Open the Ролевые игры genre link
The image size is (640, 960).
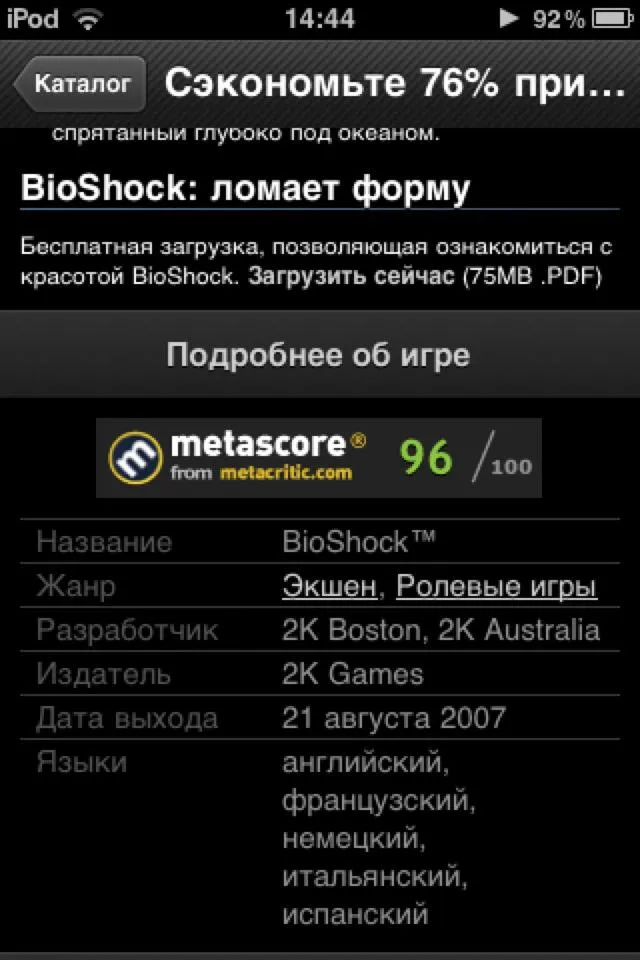[496, 586]
